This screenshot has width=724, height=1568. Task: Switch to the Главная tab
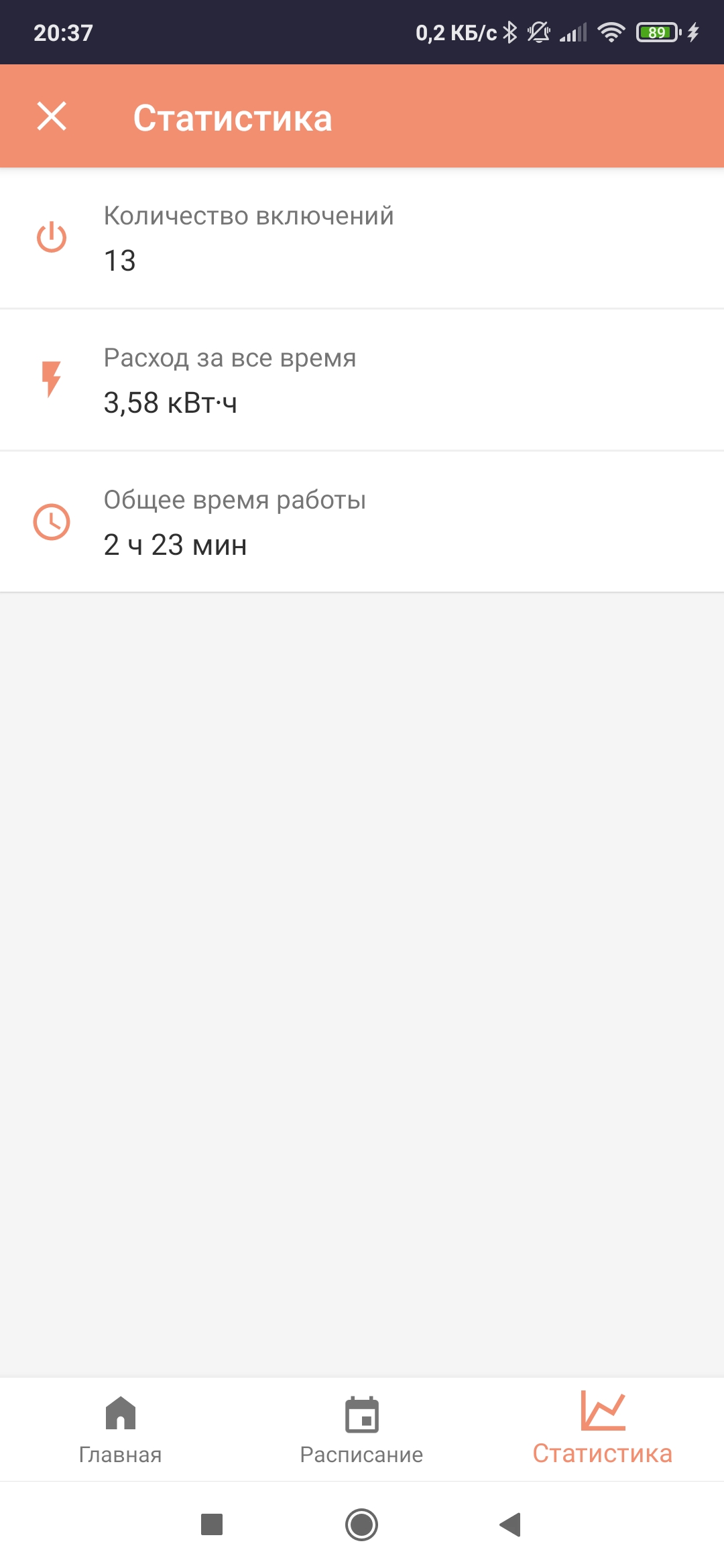coord(121,1429)
